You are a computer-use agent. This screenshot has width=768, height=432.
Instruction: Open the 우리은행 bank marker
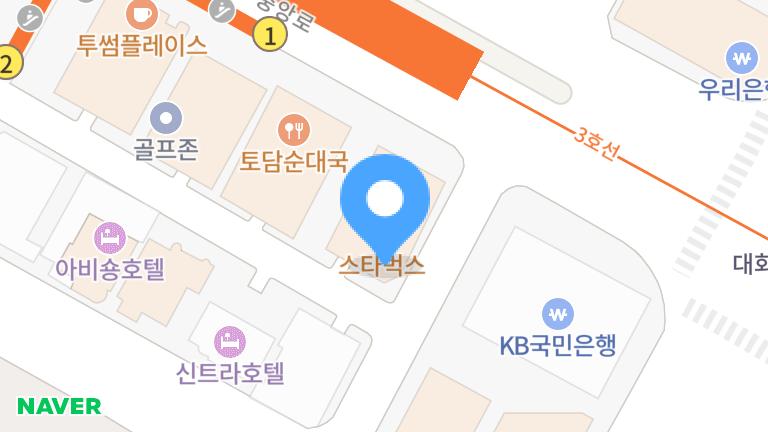741,56
